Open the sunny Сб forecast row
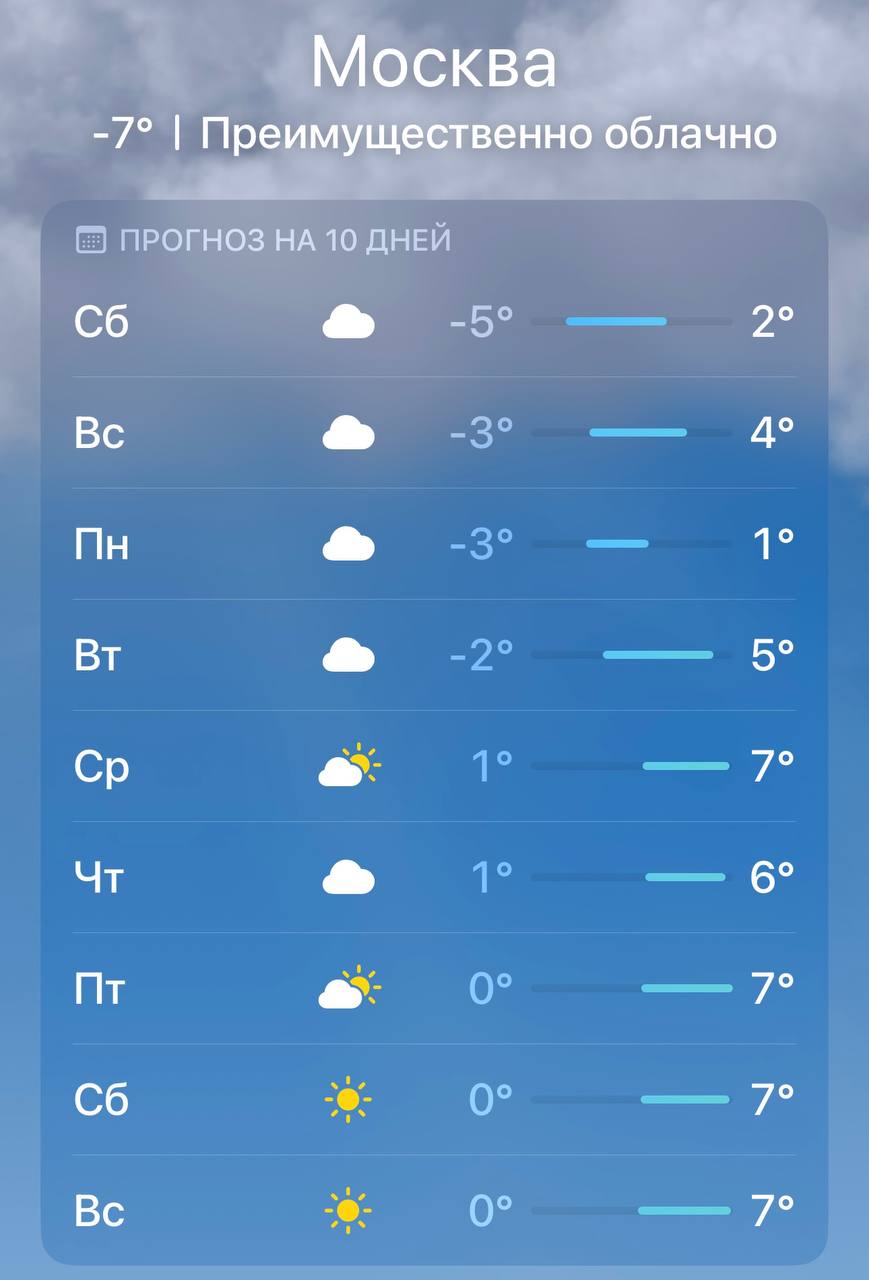The width and height of the screenshot is (869, 1280). pyautogui.click(x=434, y=1100)
